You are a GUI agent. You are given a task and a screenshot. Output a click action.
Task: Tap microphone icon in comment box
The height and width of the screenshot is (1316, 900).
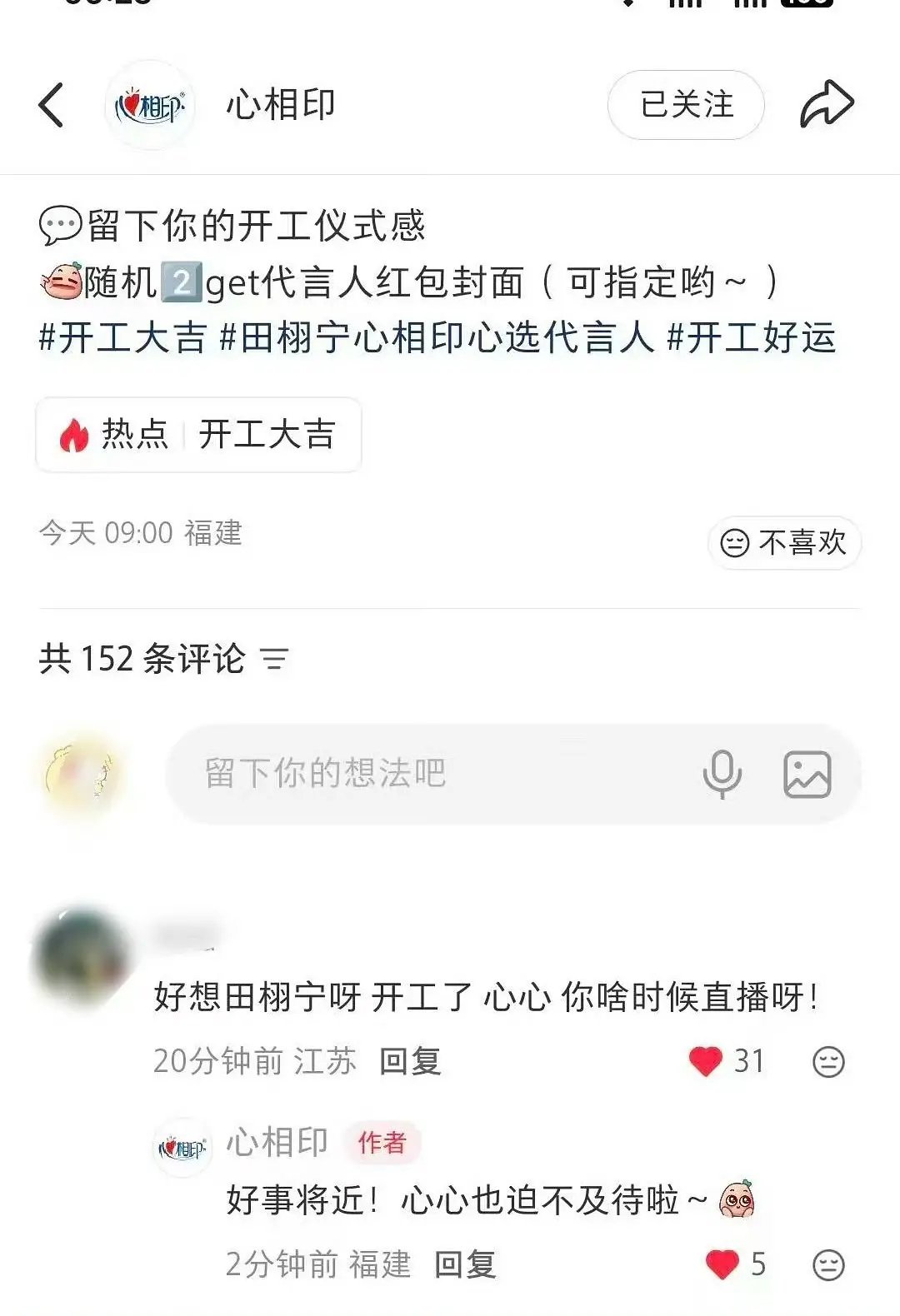(722, 774)
